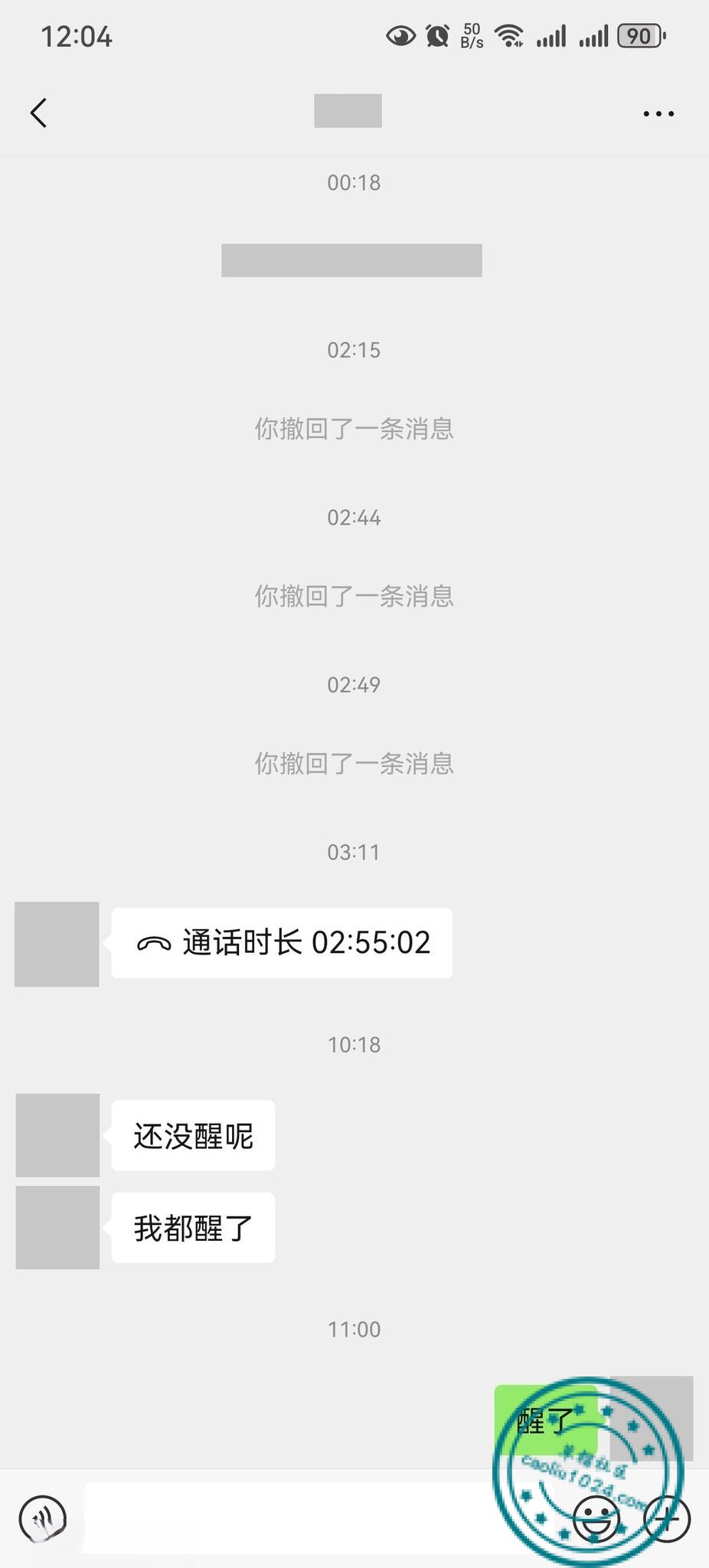This screenshot has width=709, height=1568.
Task: Open the plus attachments panel
Action: tap(667, 1518)
